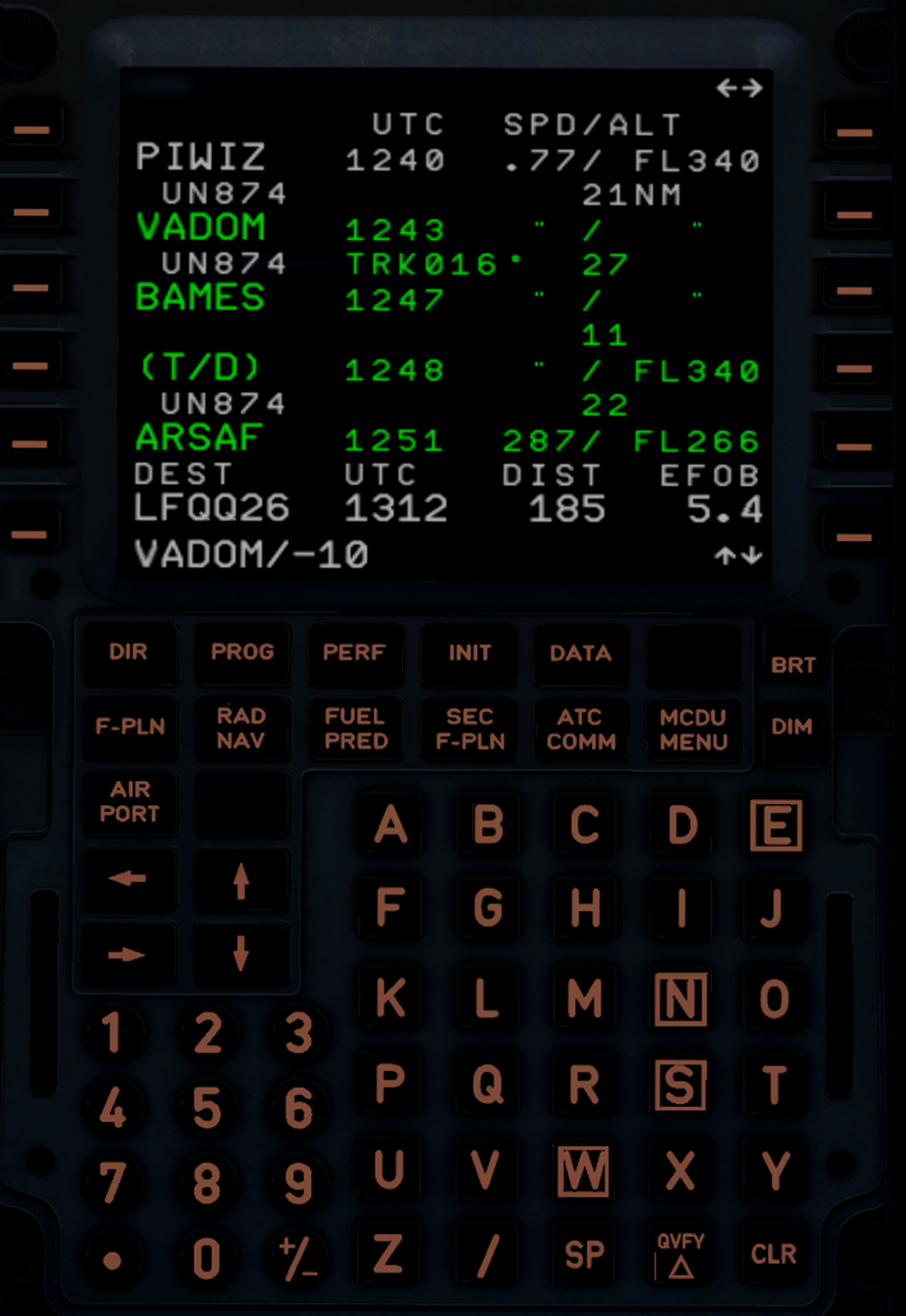The height and width of the screenshot is (1316, 906).
Task: Open the PERF page
Action: [x=354, y=653]
